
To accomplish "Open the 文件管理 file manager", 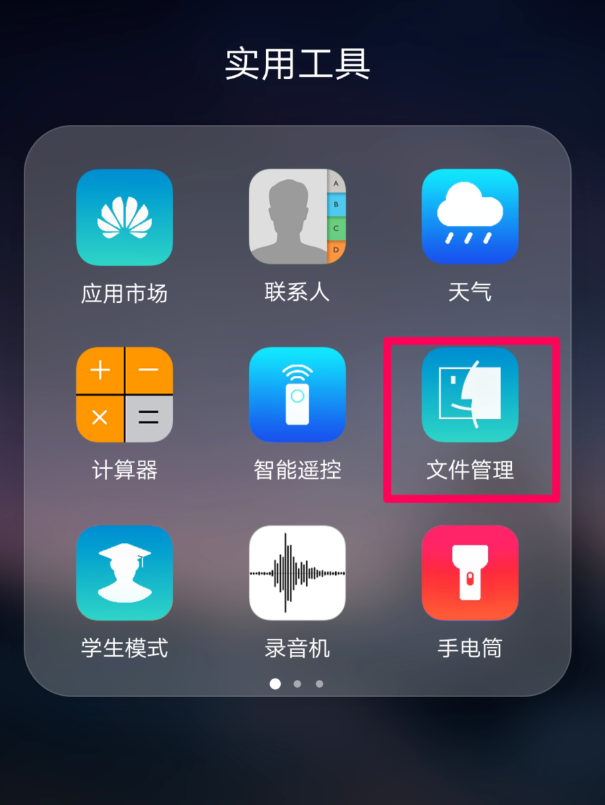I will pyautogui.click(x=470, y=395).
